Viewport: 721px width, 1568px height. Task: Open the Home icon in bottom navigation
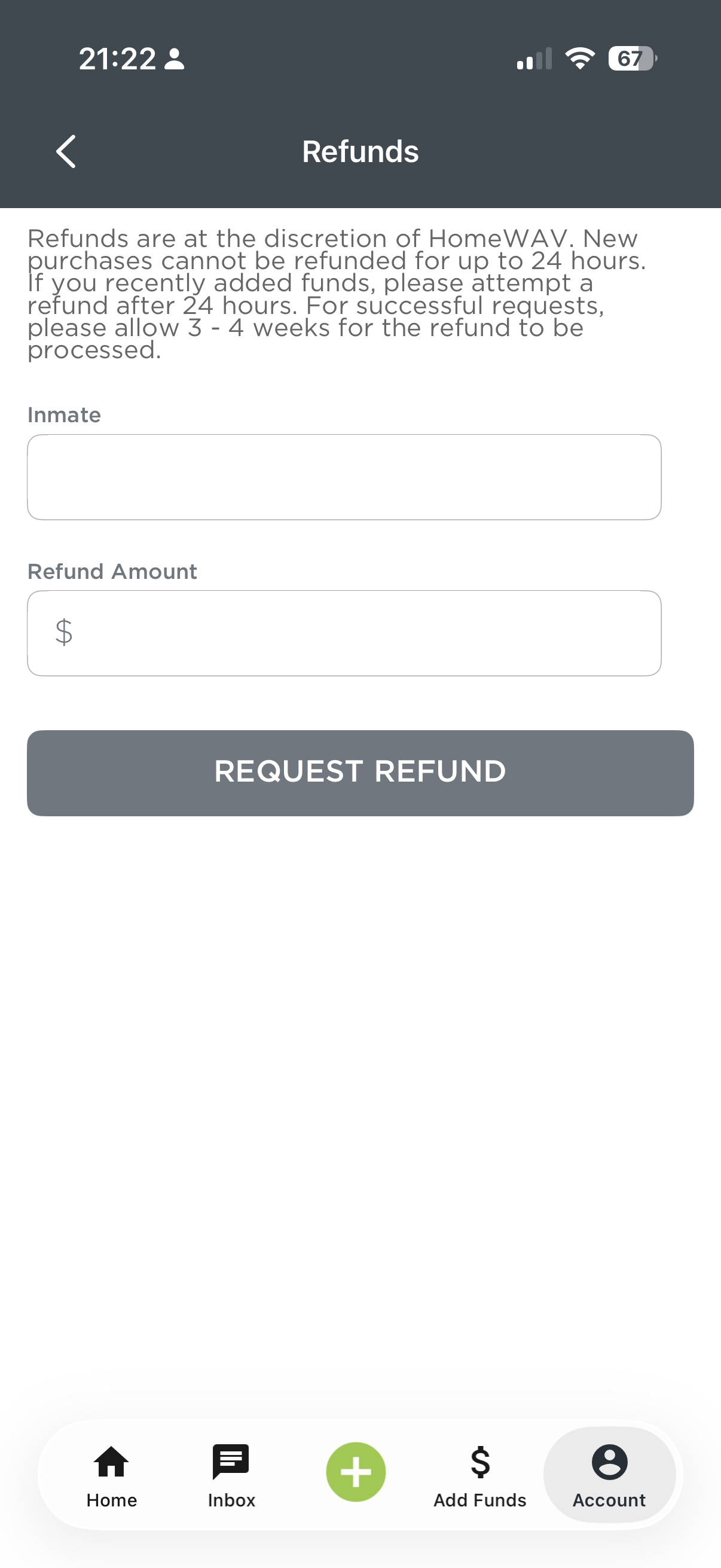click(x=111, y=1467)
